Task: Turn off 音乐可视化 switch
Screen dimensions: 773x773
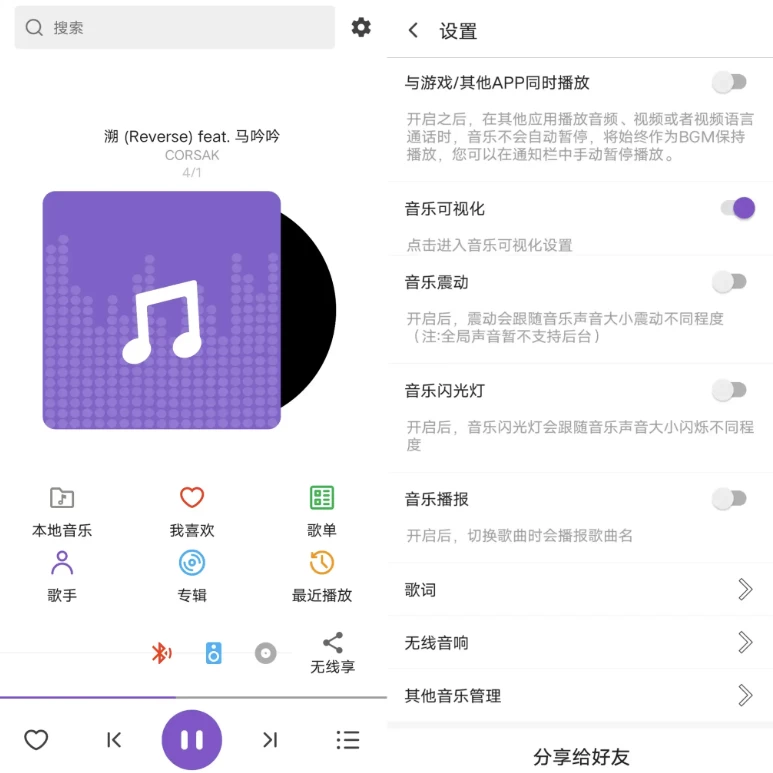Action: click(736, 208)
